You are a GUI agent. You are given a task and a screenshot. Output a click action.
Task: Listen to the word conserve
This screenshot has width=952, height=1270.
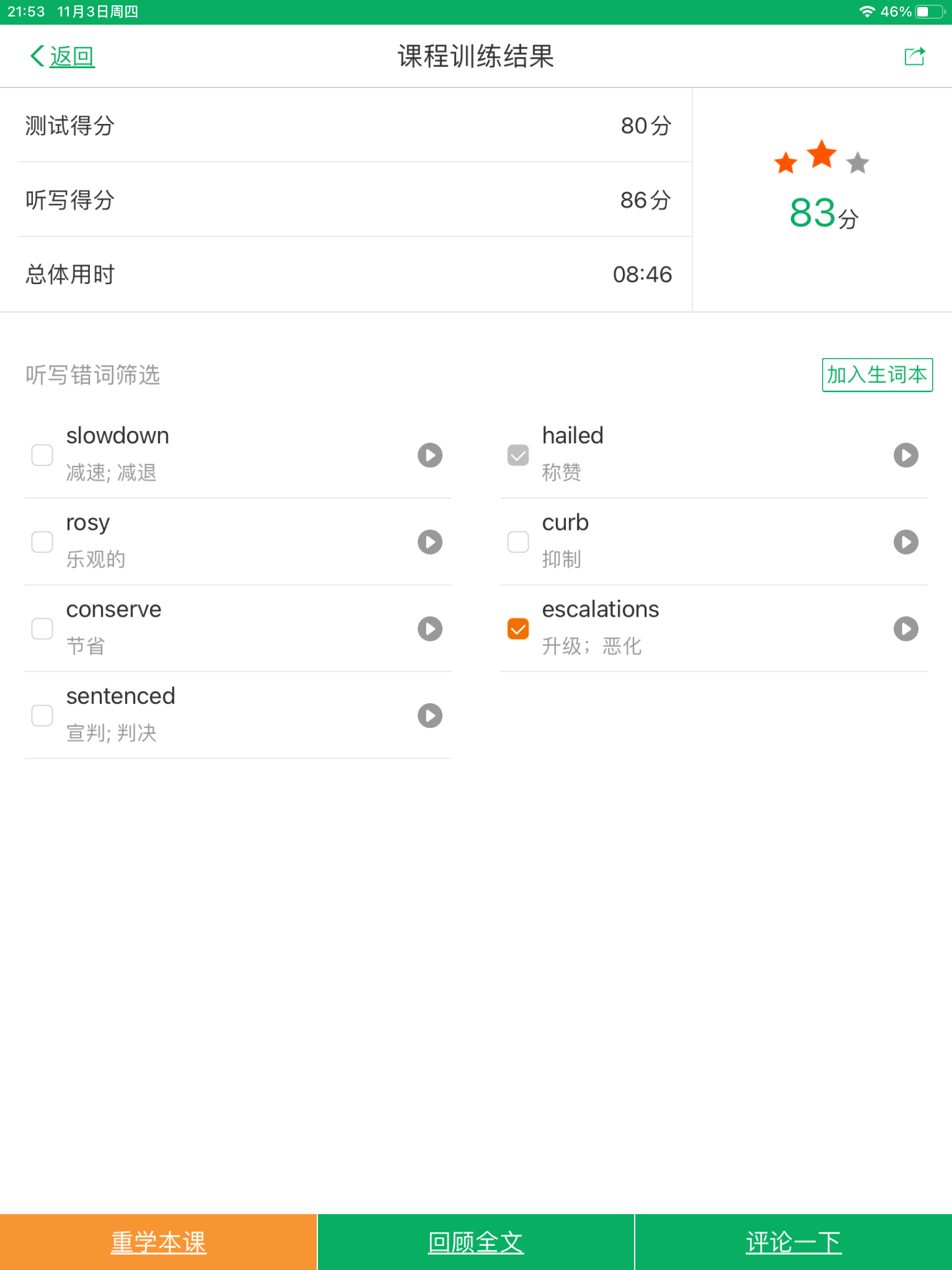pos(430,629)
